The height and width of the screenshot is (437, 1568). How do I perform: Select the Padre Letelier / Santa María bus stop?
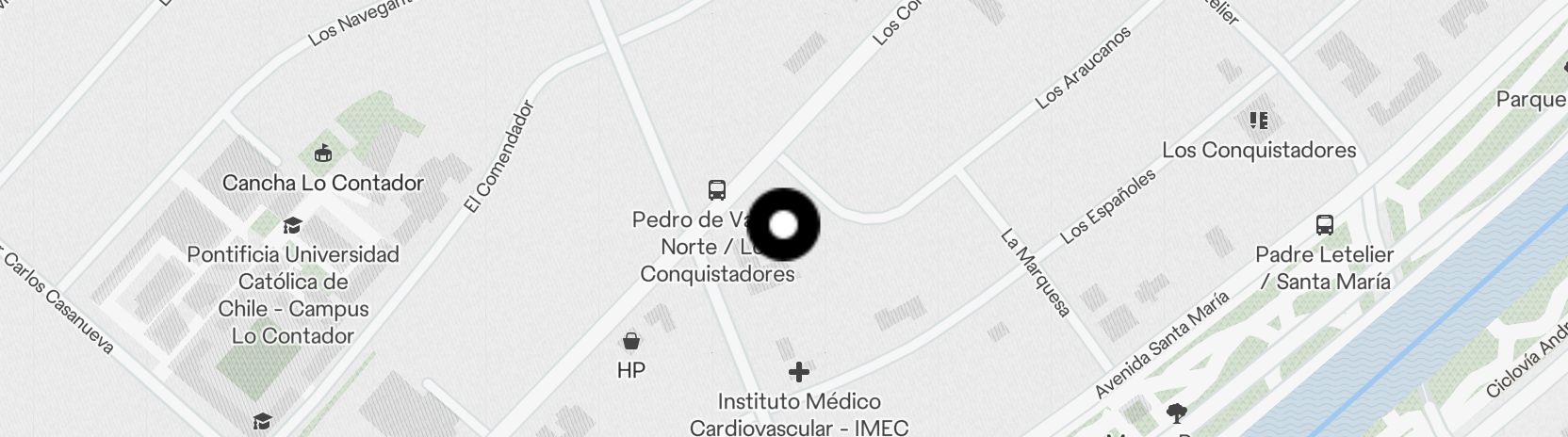tap(1324, 226)
